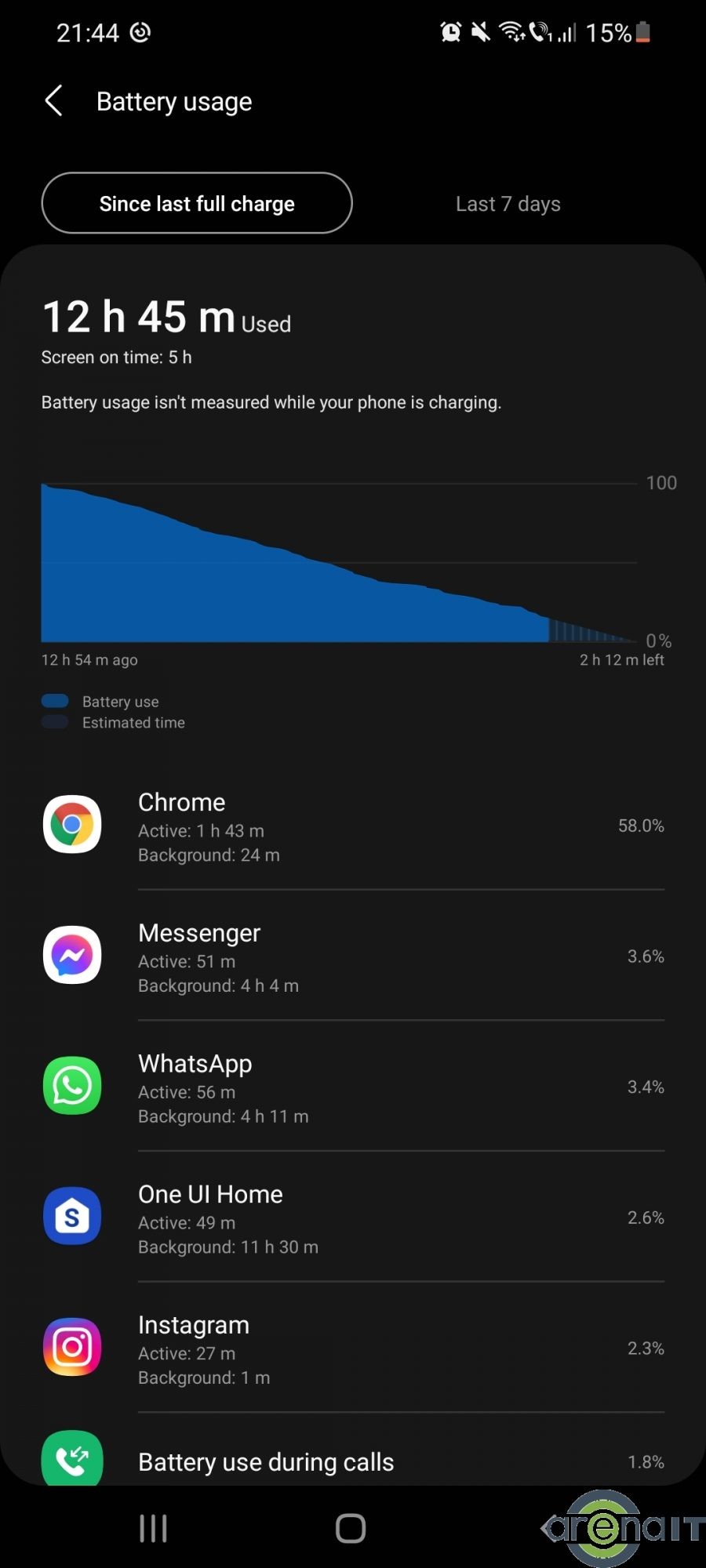Open Messenger battery usage details
Screen dimensions: 706x1568
click(353, 956)
